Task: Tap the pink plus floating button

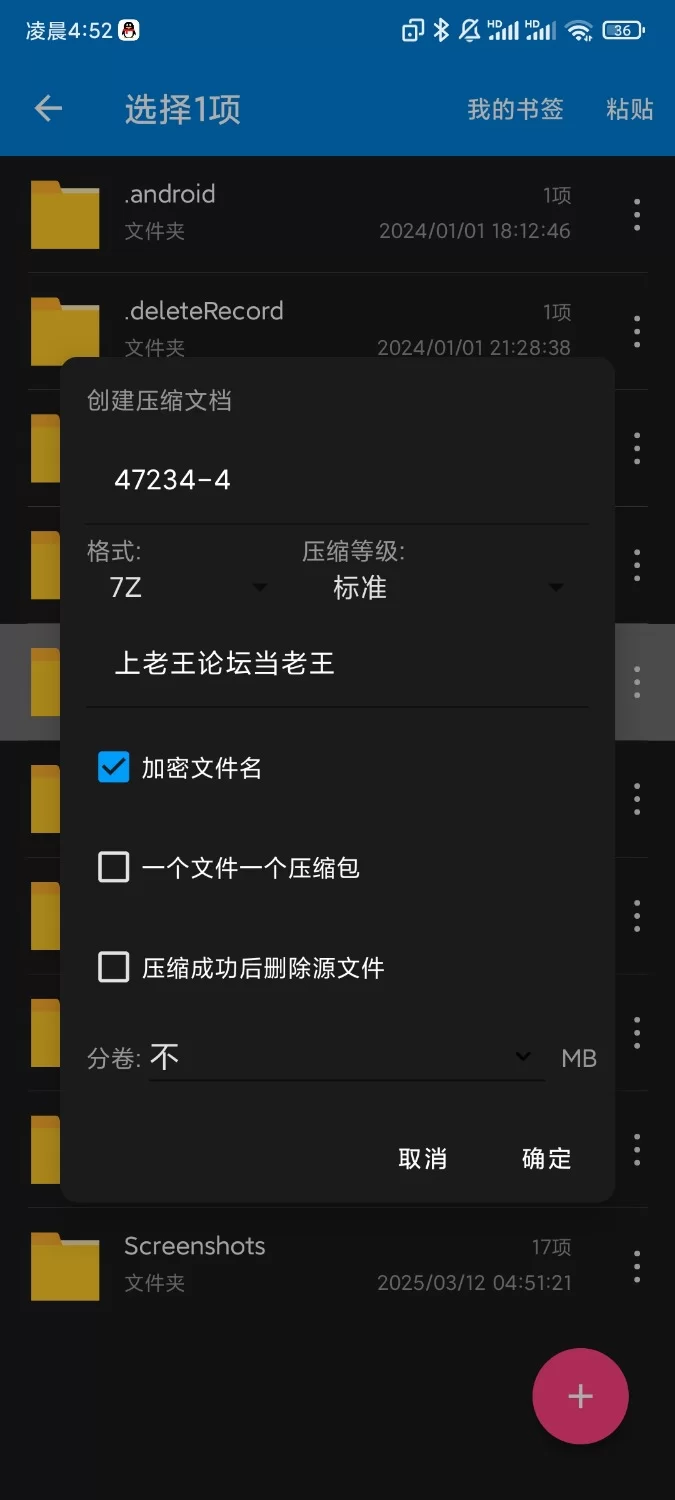Action: [580, 1397]
